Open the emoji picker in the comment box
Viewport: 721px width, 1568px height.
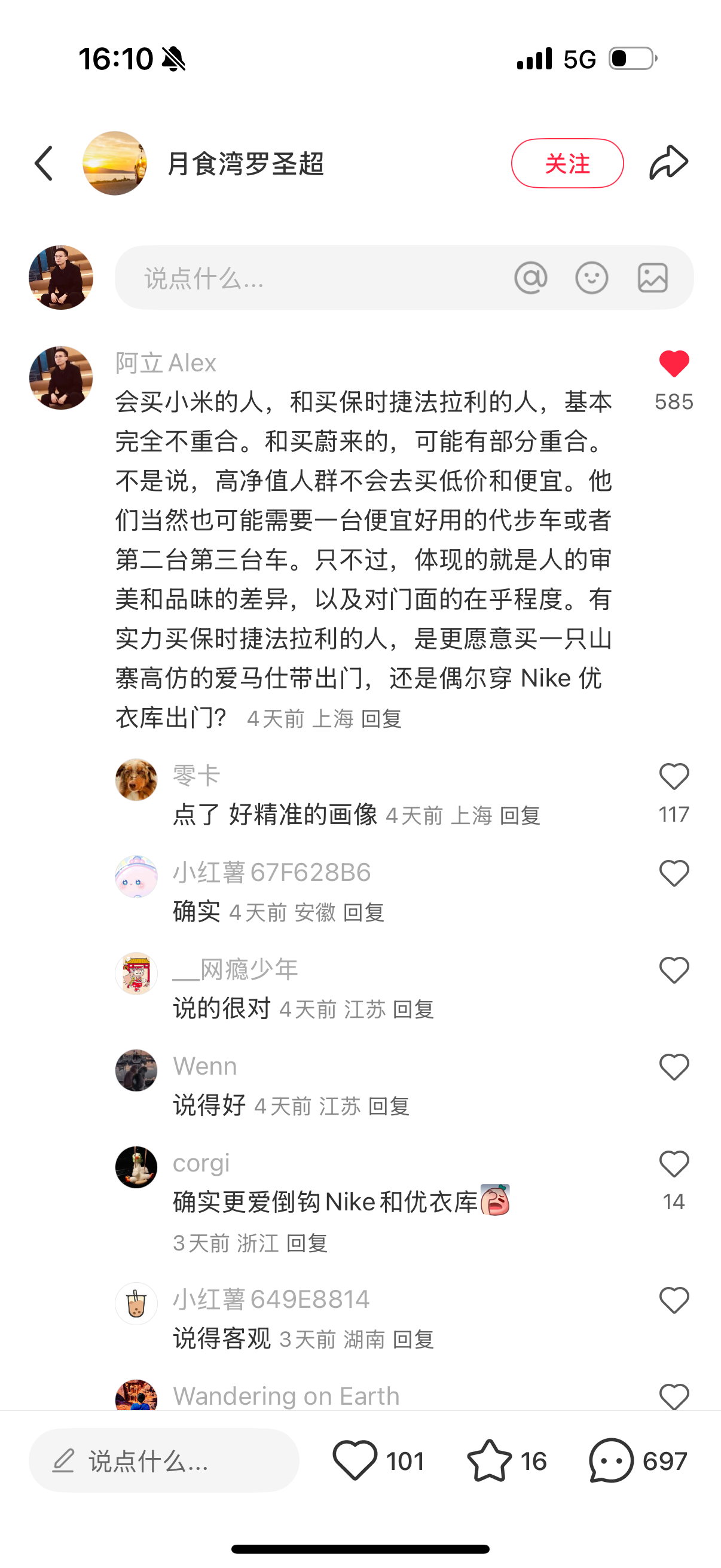(x=591, y=278)
